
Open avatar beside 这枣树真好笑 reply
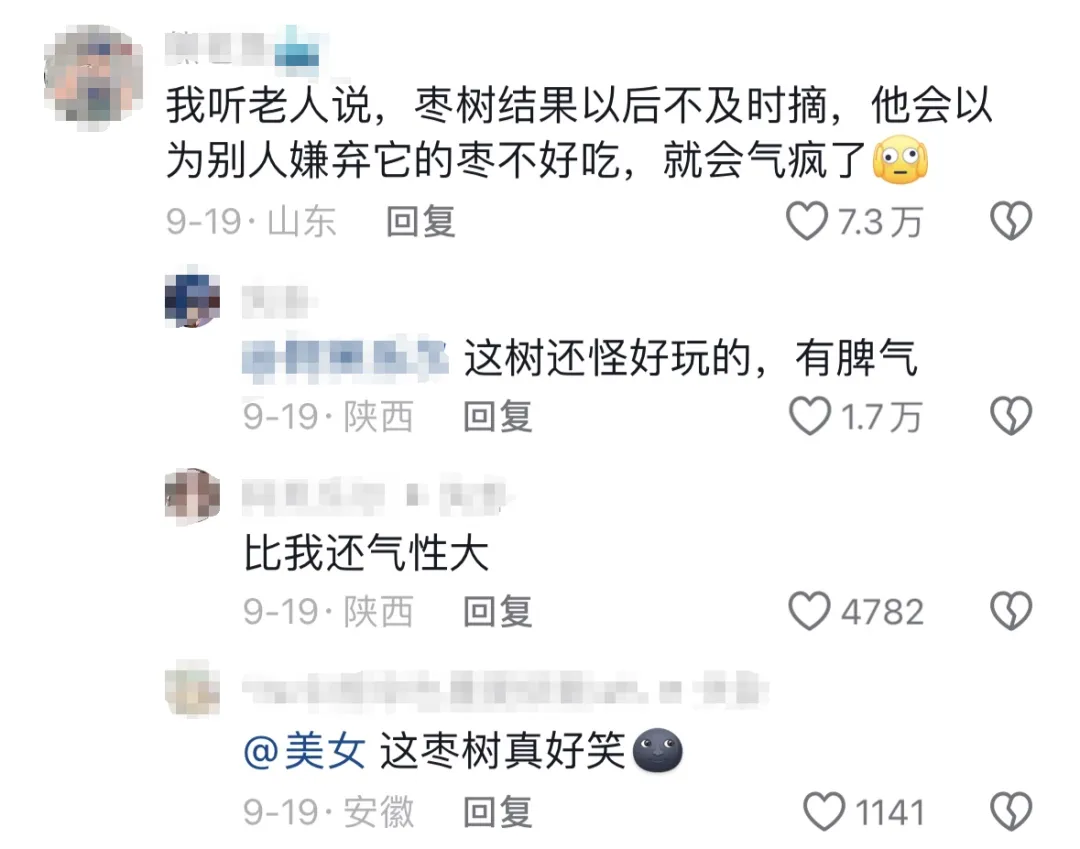(192, 690)
